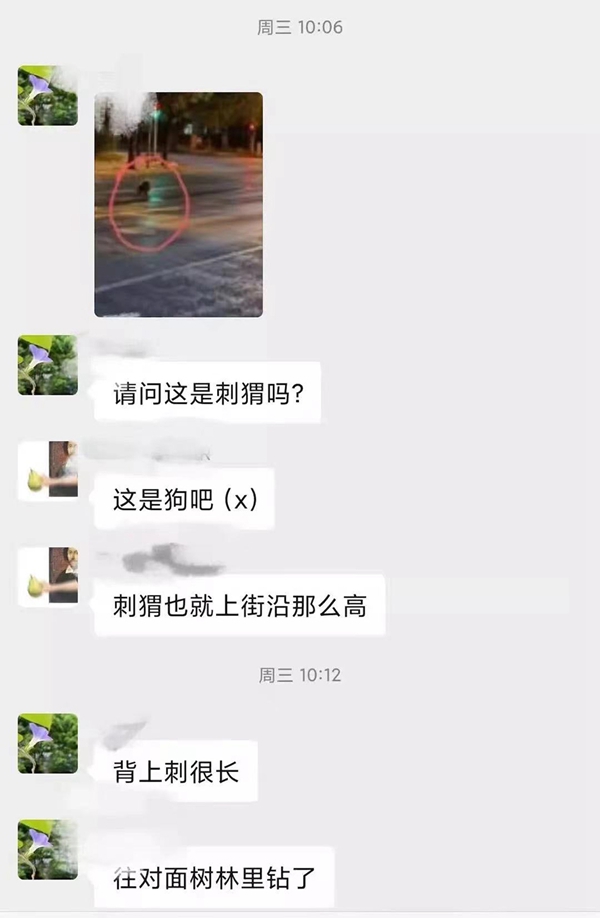Screen dimensions: 600x918
Task: Tap the avatar beside the message 请问这是刺猬吗?
Action: (x=48, y=365)
